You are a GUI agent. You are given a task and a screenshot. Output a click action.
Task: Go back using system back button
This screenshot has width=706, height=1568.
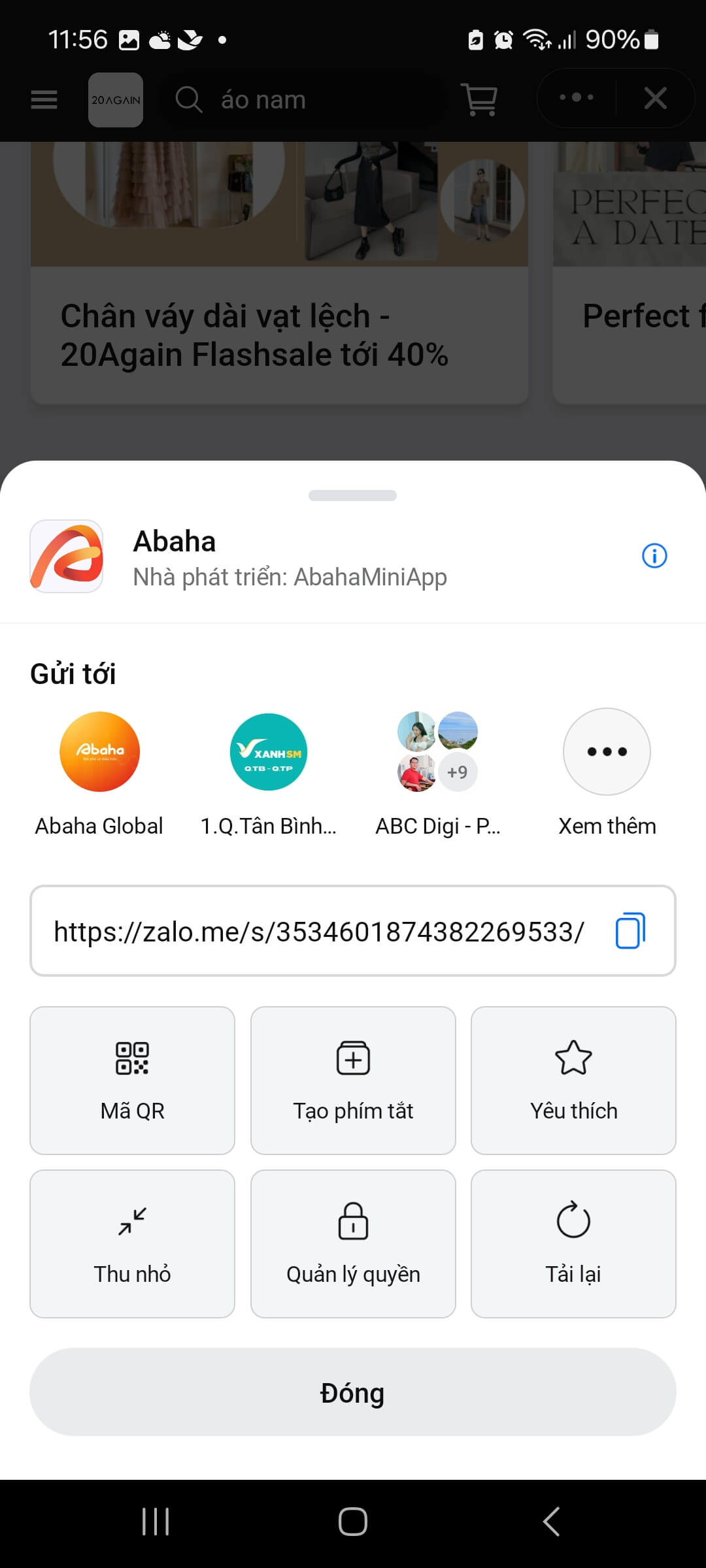tap(551, 1522)
